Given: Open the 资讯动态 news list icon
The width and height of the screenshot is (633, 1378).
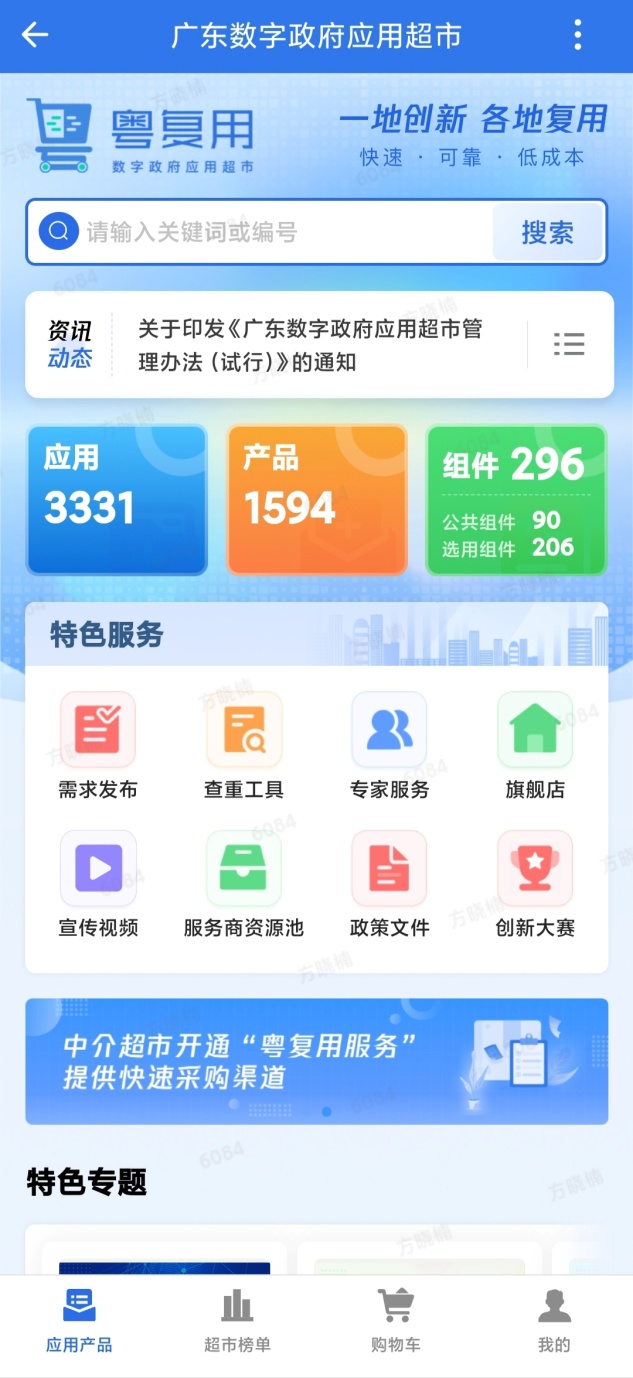Looking at the screenshot, I should point(569,345).
